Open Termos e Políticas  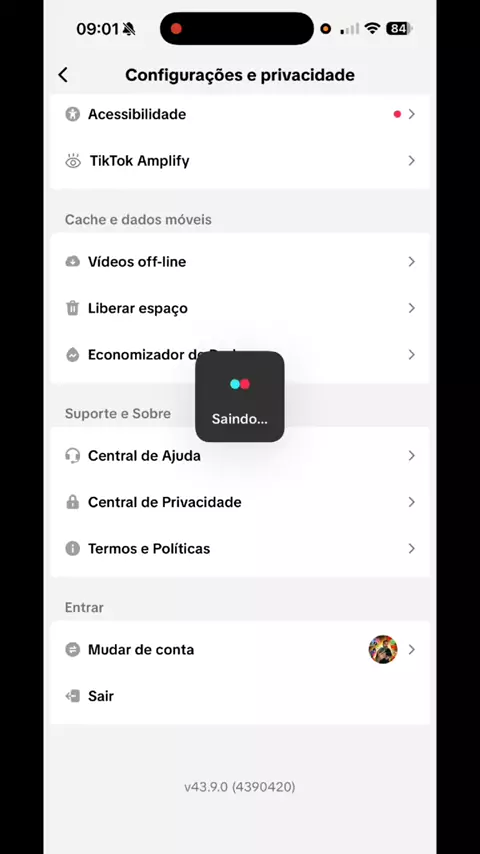240,548
